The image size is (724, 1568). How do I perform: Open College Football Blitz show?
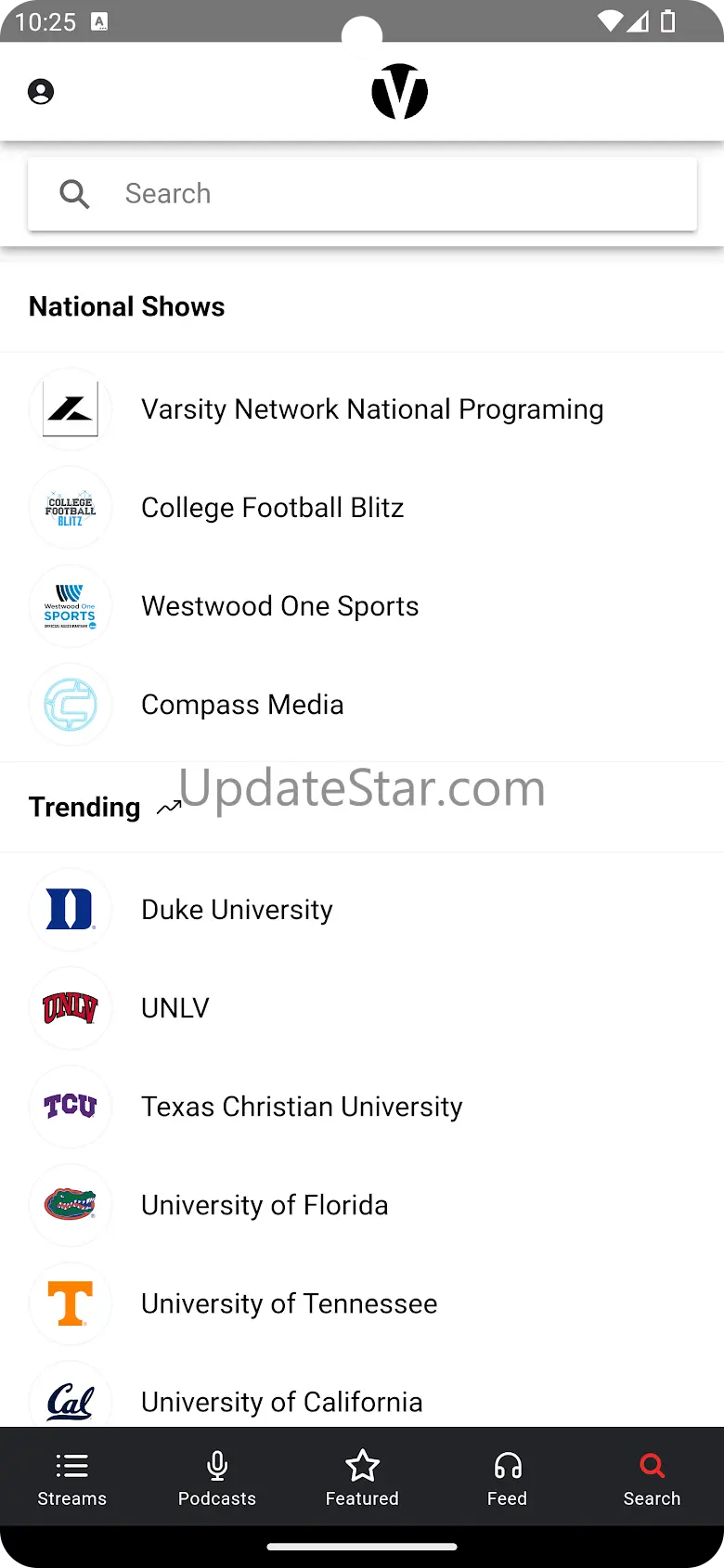362,508
